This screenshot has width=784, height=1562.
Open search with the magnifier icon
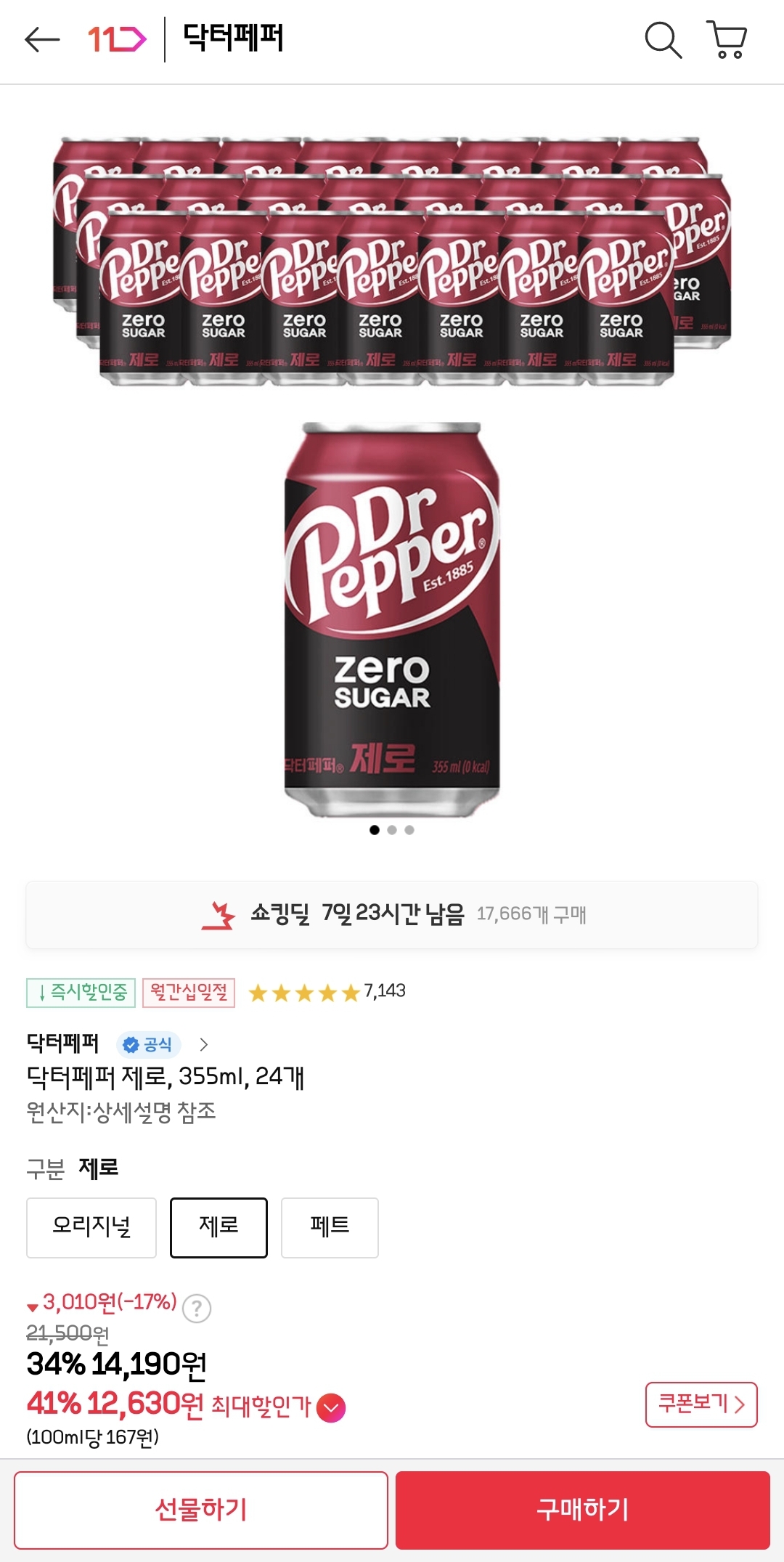[x=663, y=40]
